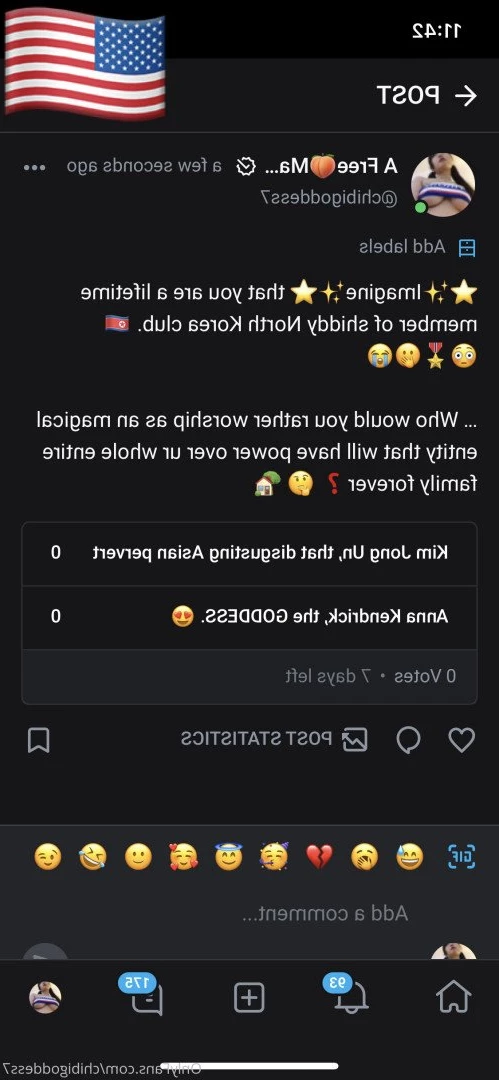Like the post with the heart icon
Viewport: 499px width, 1080px height.
[x=462, y=740]
